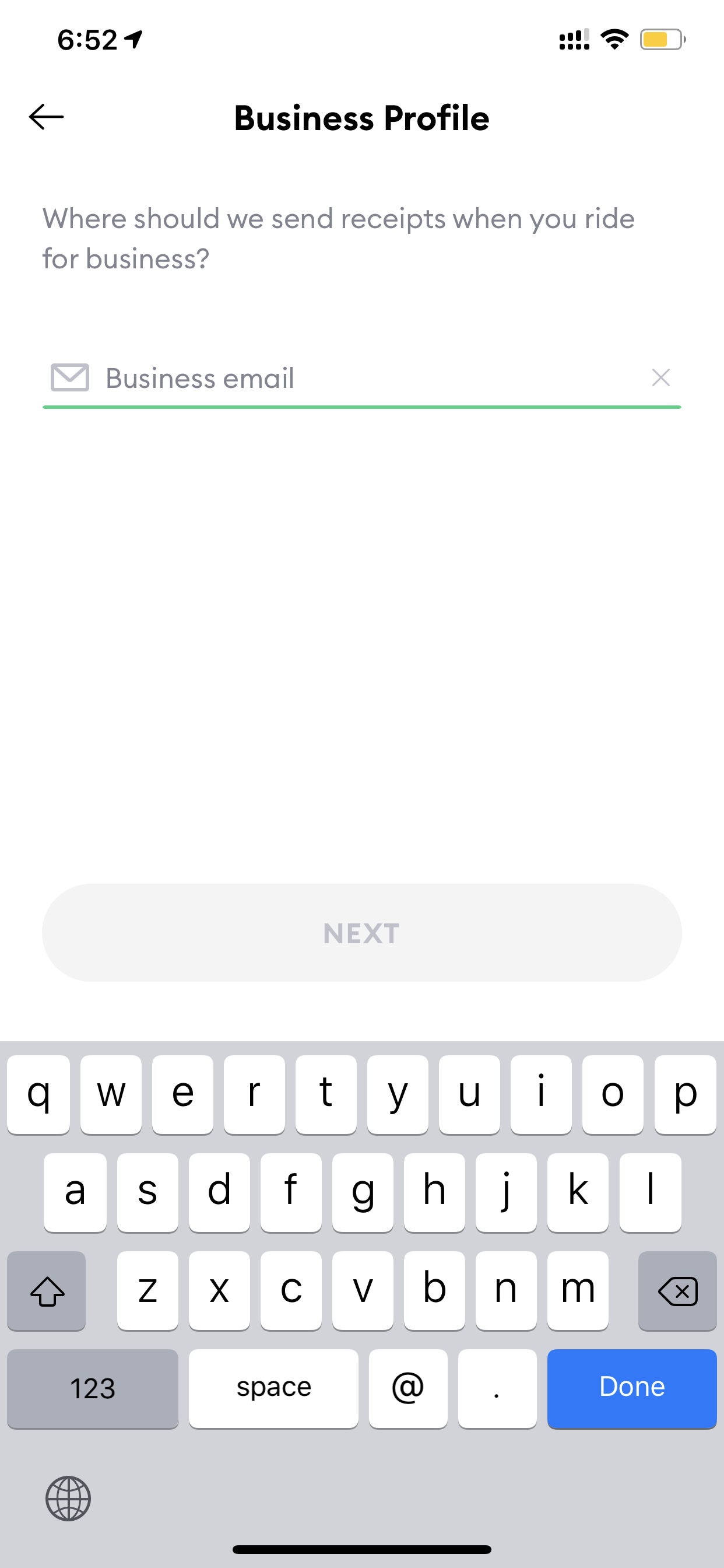724x1568 pixels.
Task: Hit the blue Done key
Action: [631, 1388]
